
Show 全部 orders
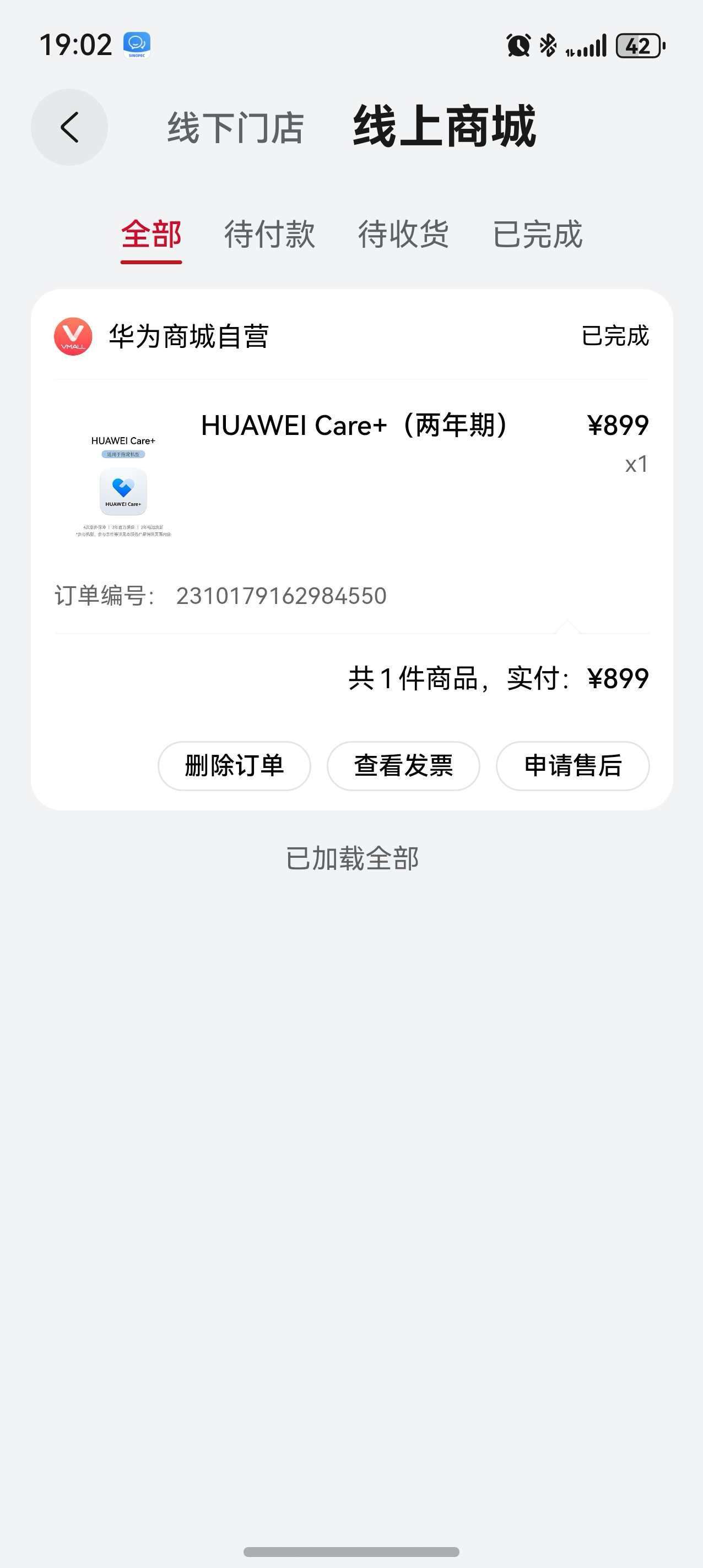point(151,235)
